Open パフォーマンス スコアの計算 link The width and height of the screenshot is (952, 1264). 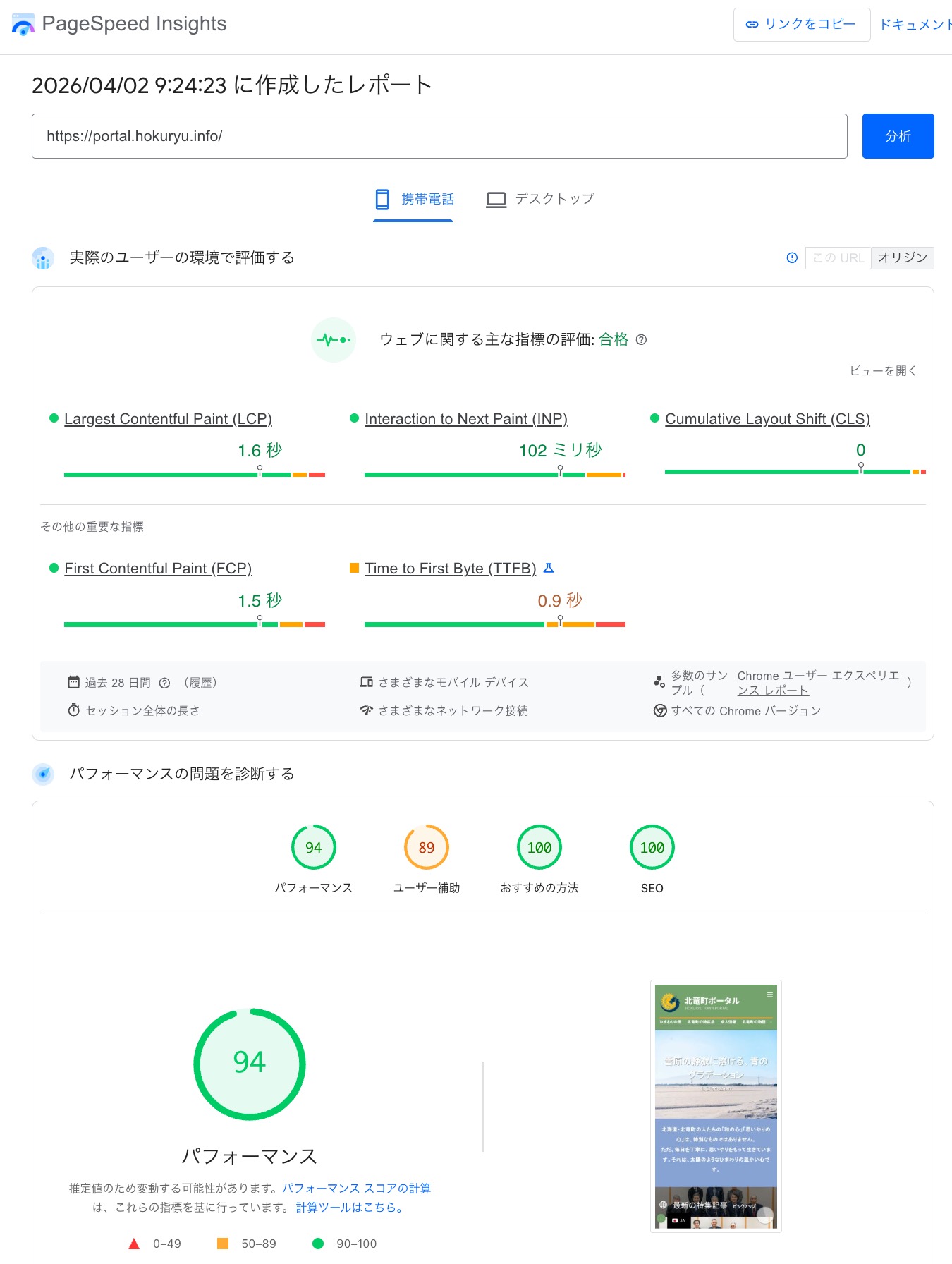(356, 1189)
